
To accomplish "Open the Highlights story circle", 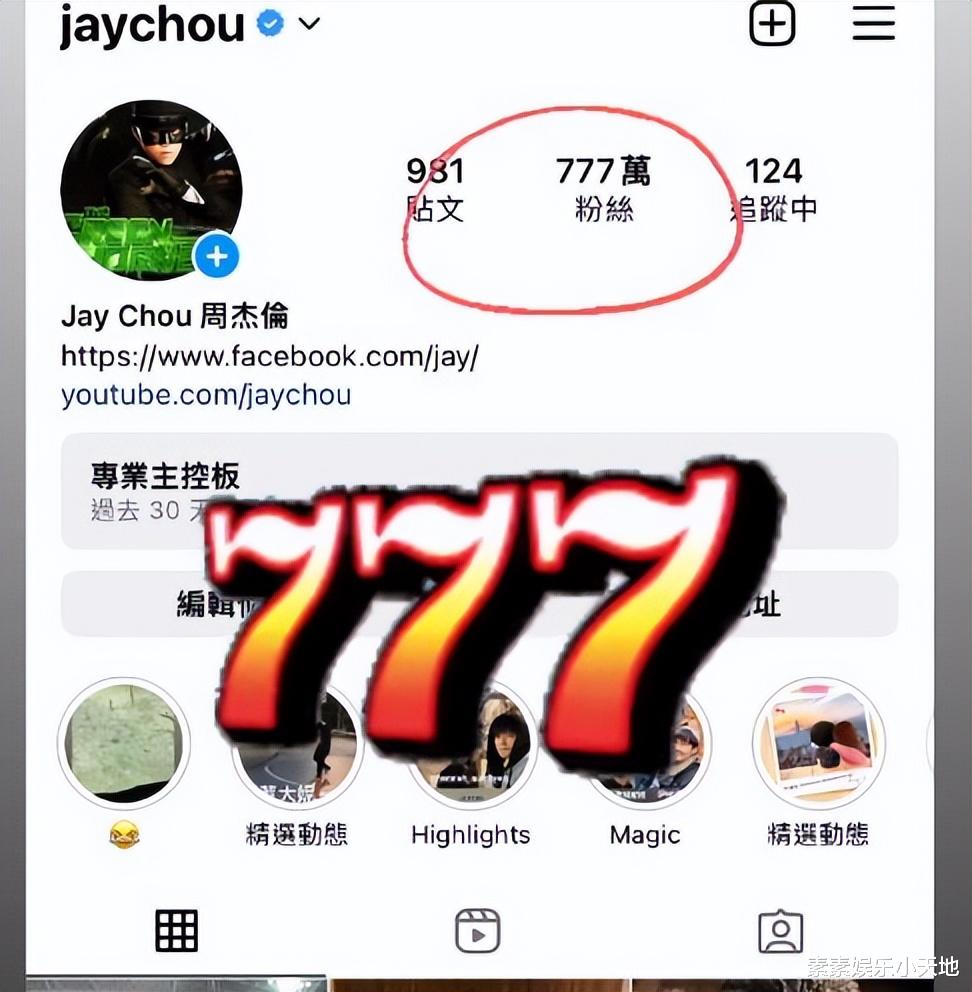I will pos(470,742).
